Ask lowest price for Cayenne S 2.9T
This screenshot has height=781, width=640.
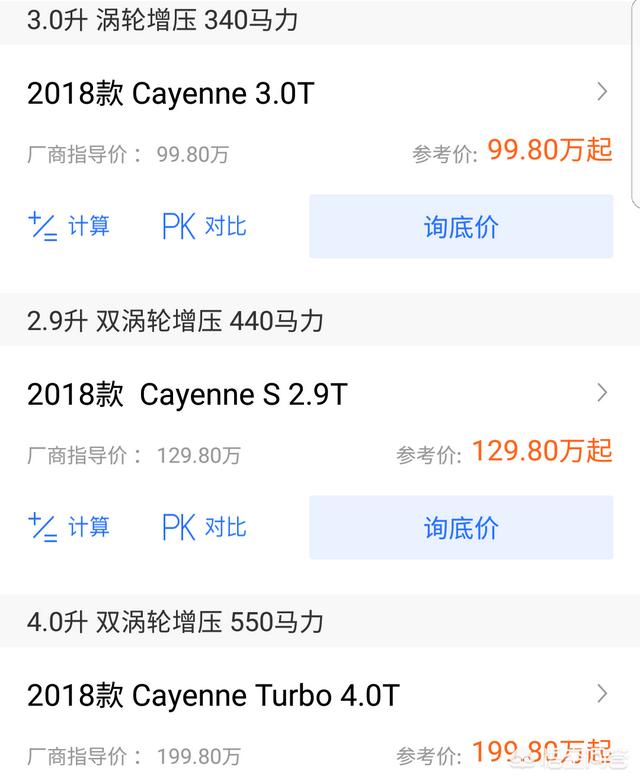pos(460,527)
